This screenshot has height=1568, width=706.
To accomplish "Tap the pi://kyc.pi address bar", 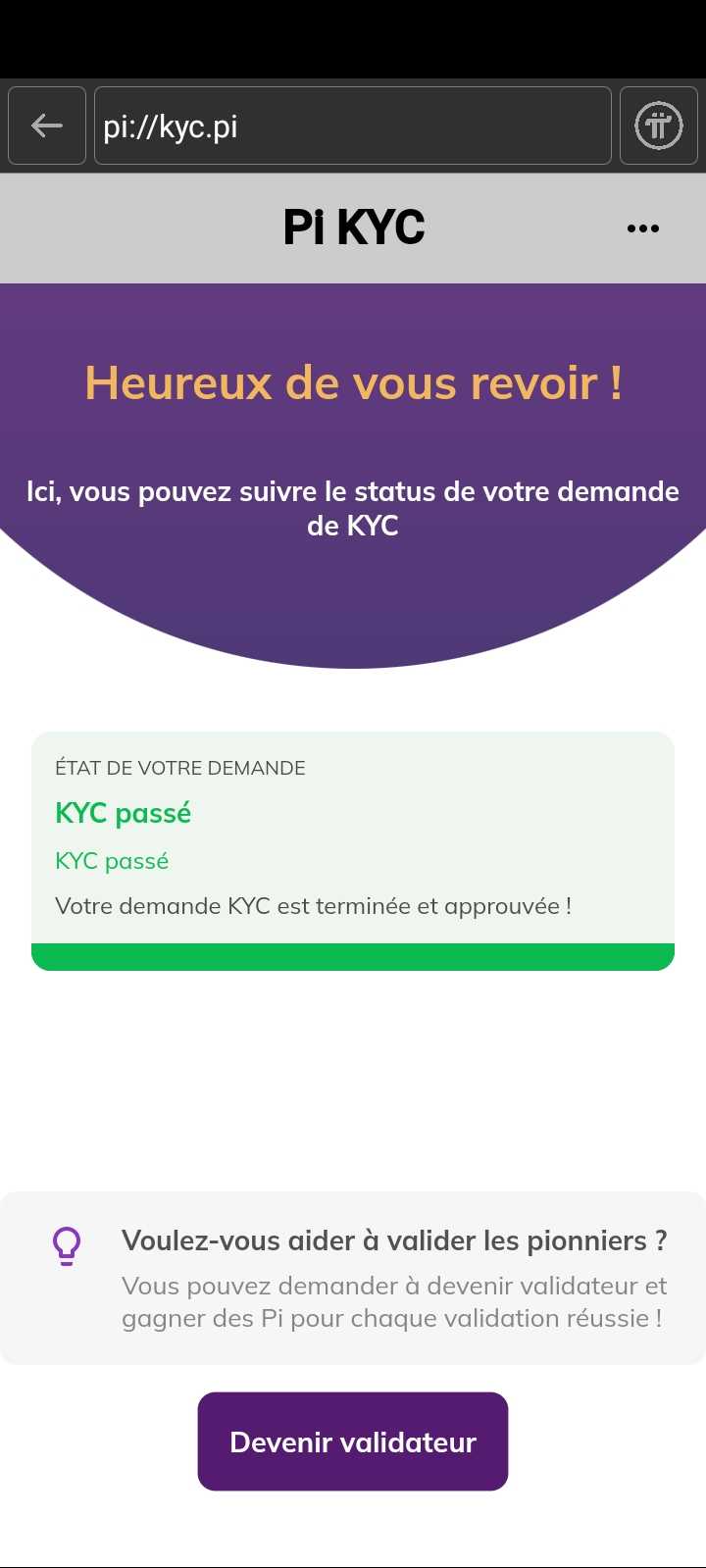I will coord(352,126).
